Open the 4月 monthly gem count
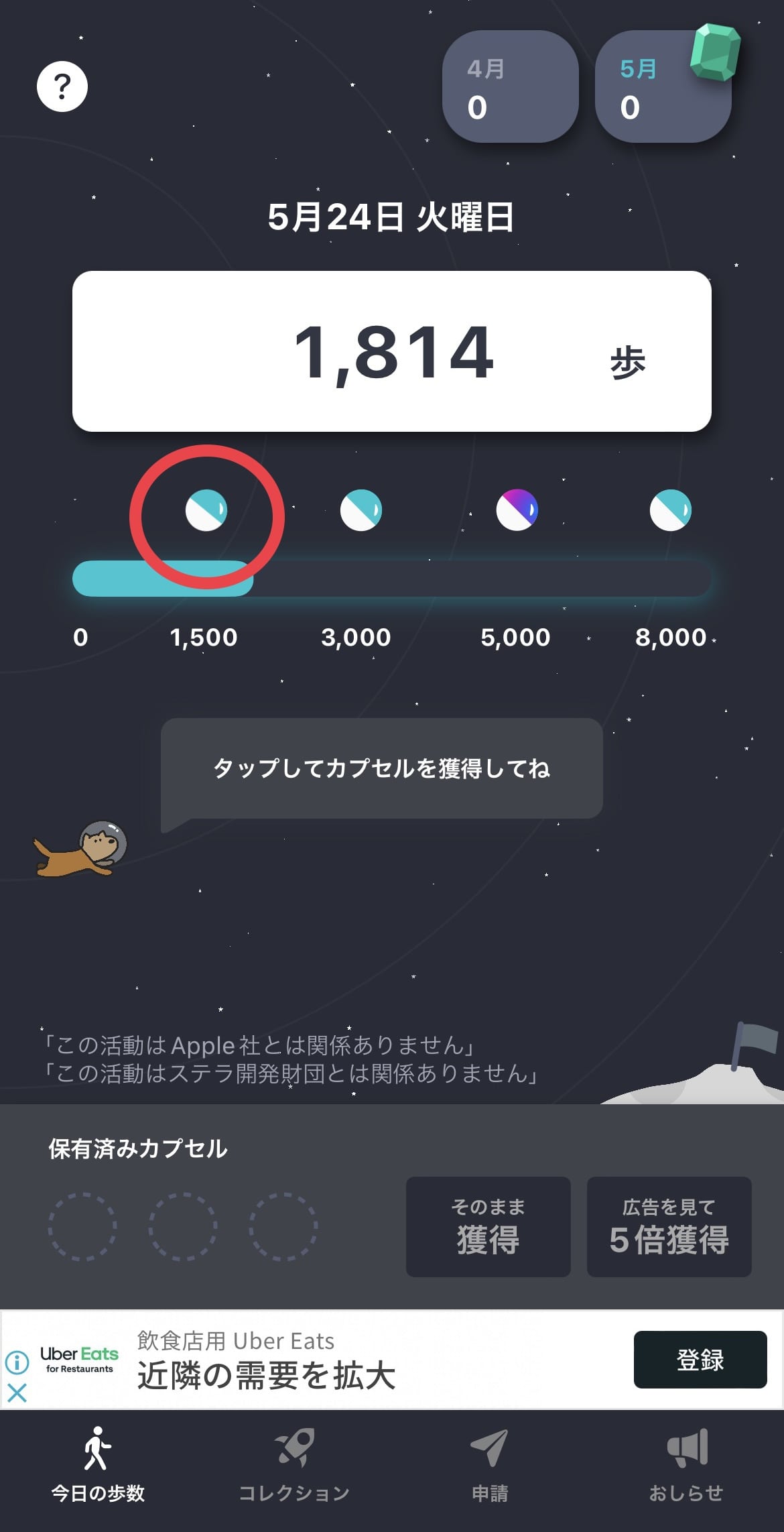The height and width of the screenshot is (1532, 784). click(x=510, y=87)
